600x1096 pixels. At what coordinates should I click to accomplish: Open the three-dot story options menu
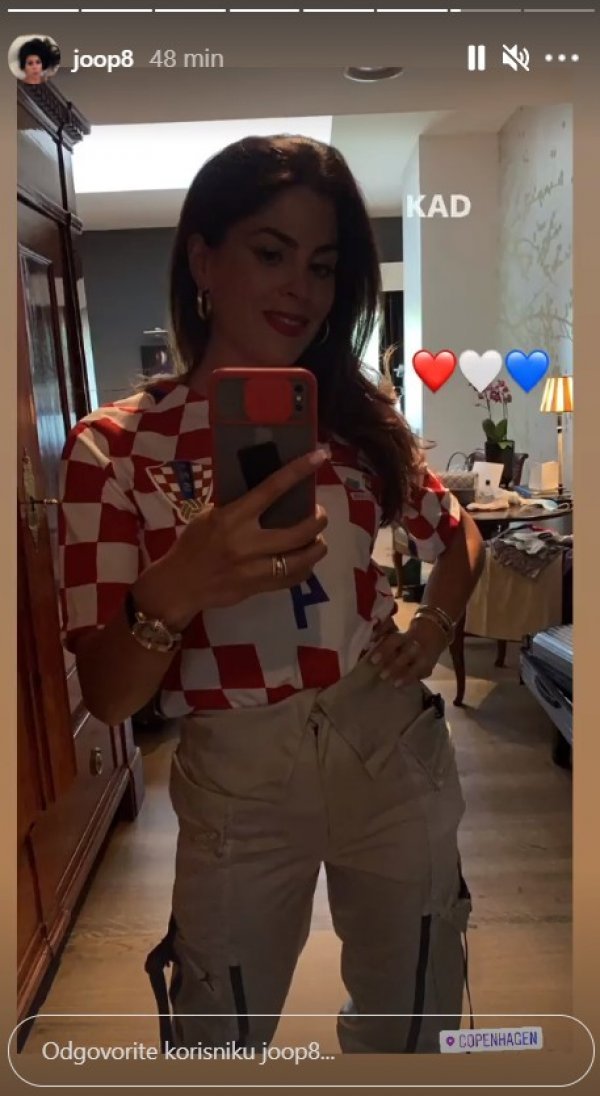[x=561, y=58]
